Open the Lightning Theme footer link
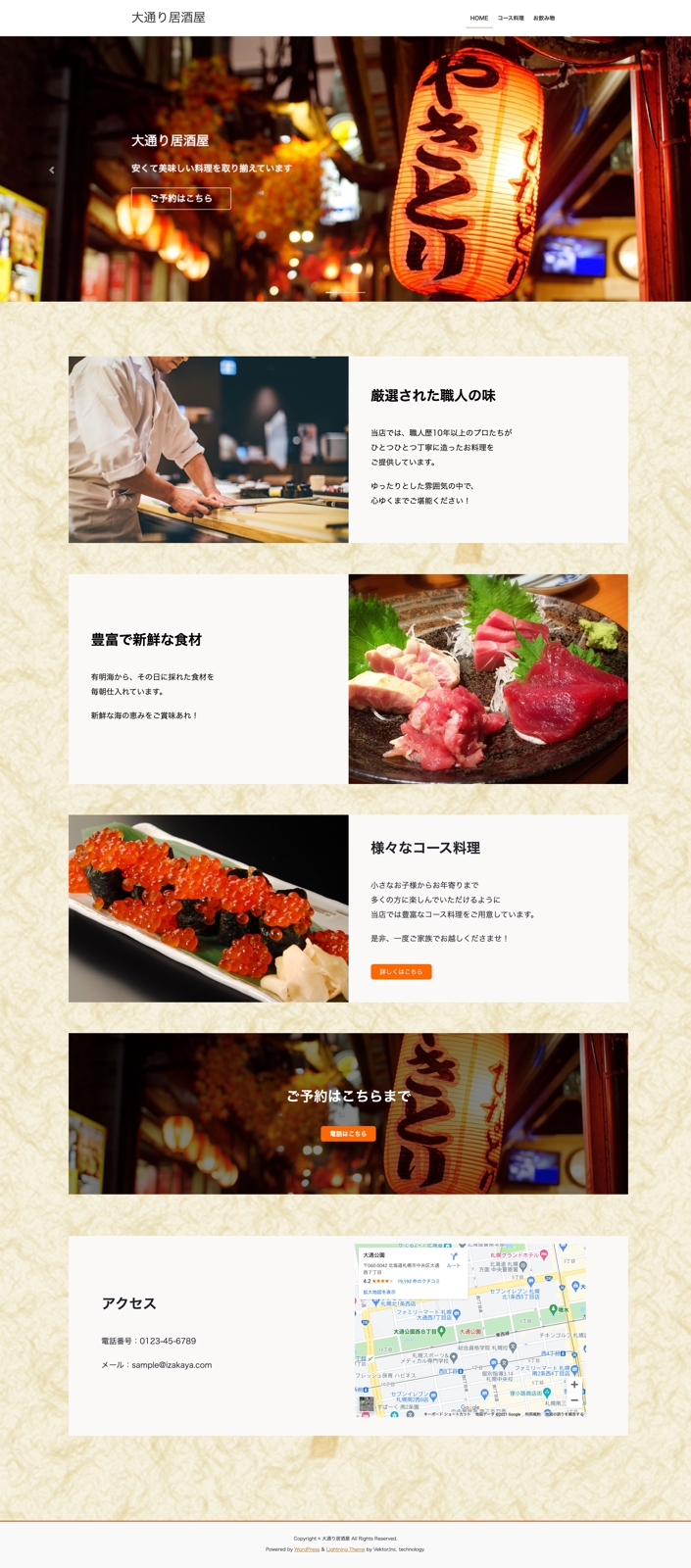The height and width of the screenshot is (1568, 691). click(345, 1549)
